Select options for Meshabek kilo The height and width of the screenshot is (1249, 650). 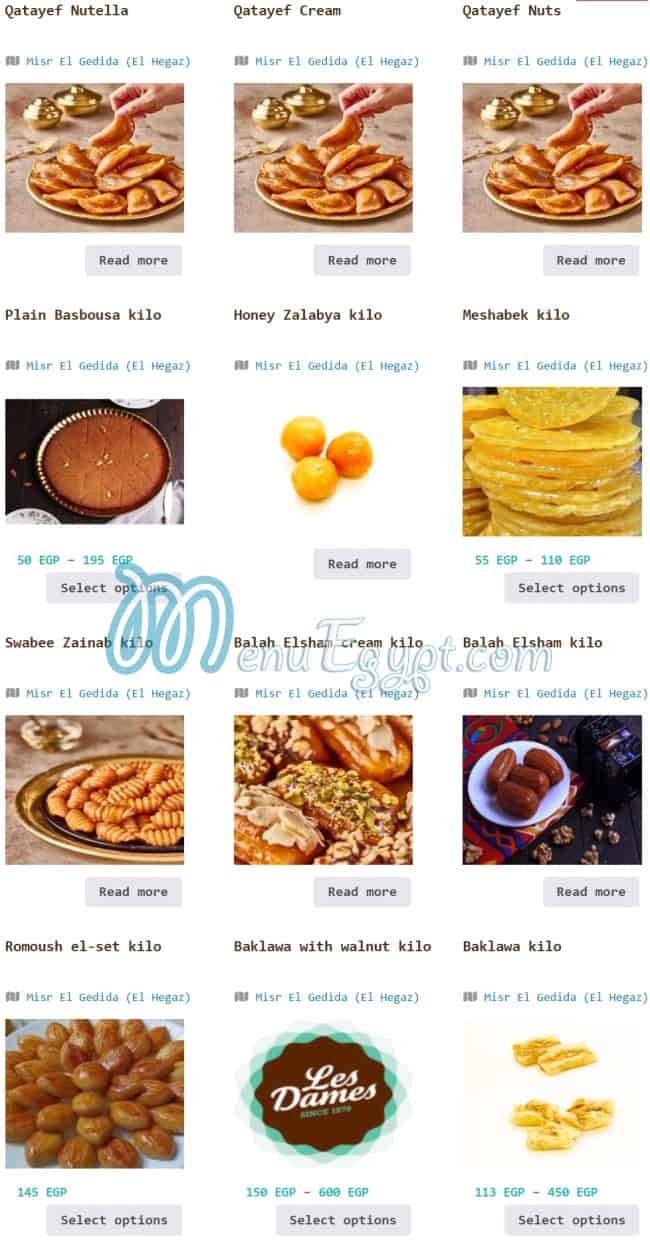click(x=571, y=588)
